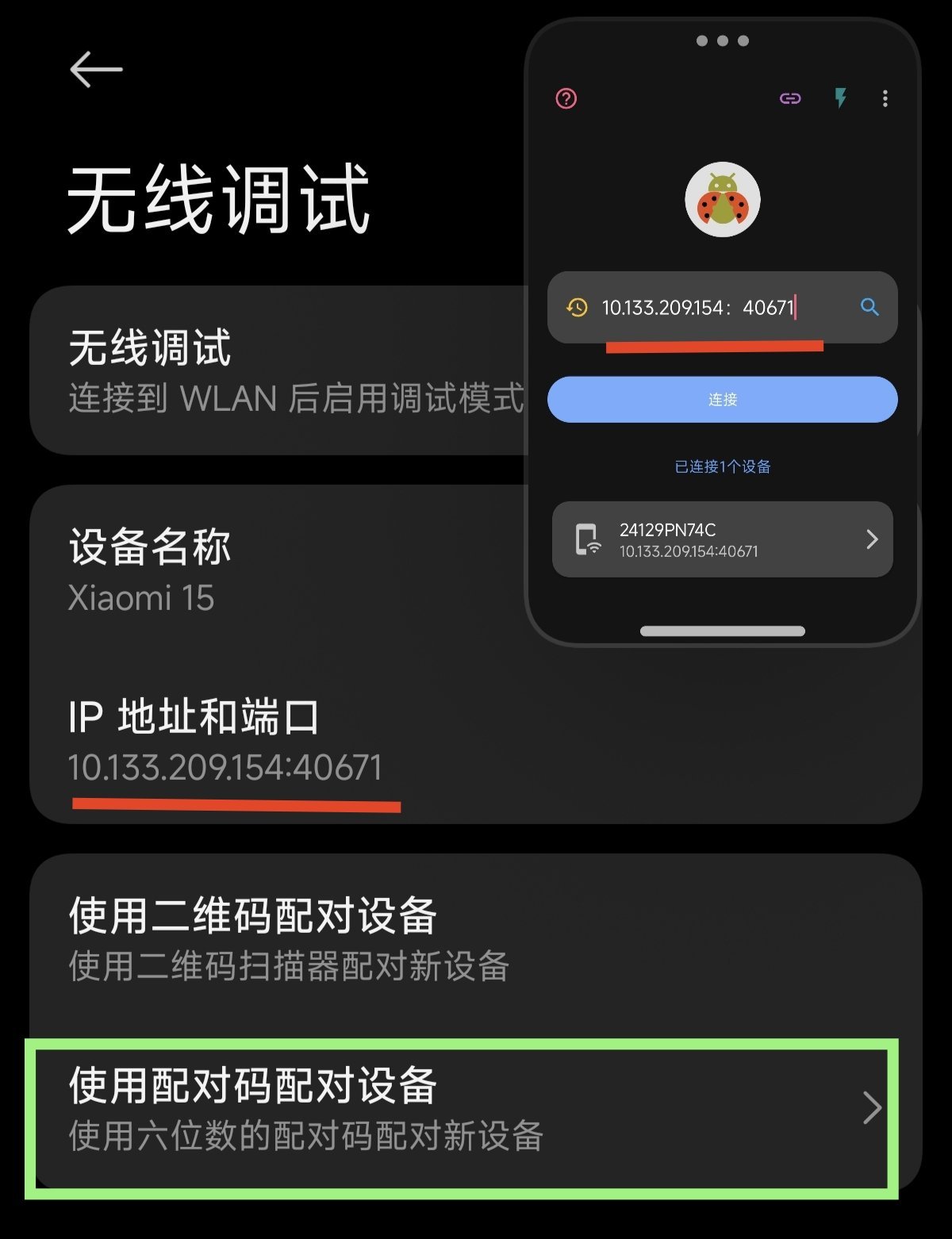
Task: Open the overflow menu in the floating window
Action: click(x=885, y=99)
